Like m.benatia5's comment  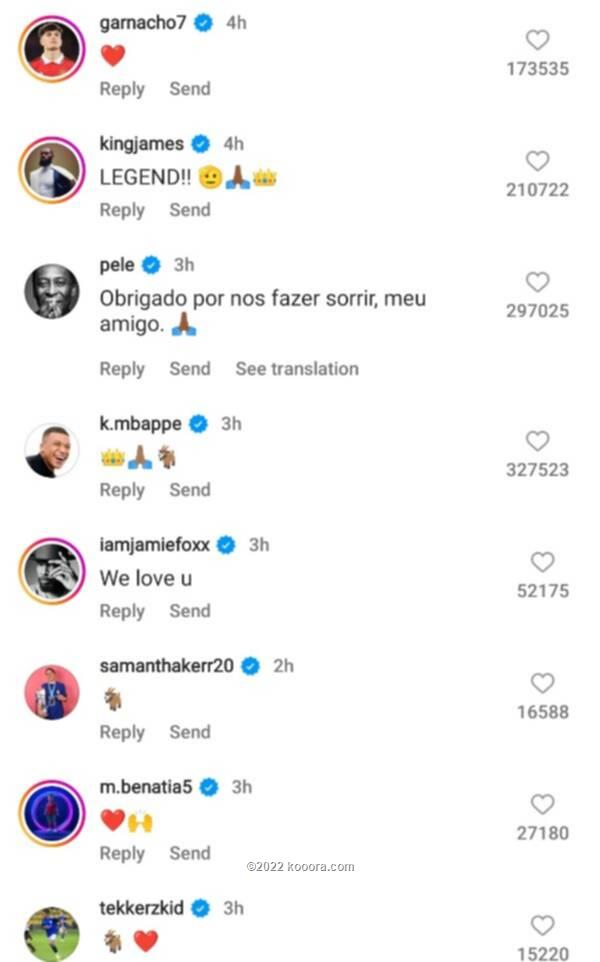pyautogui.click(x=542, y=804)
